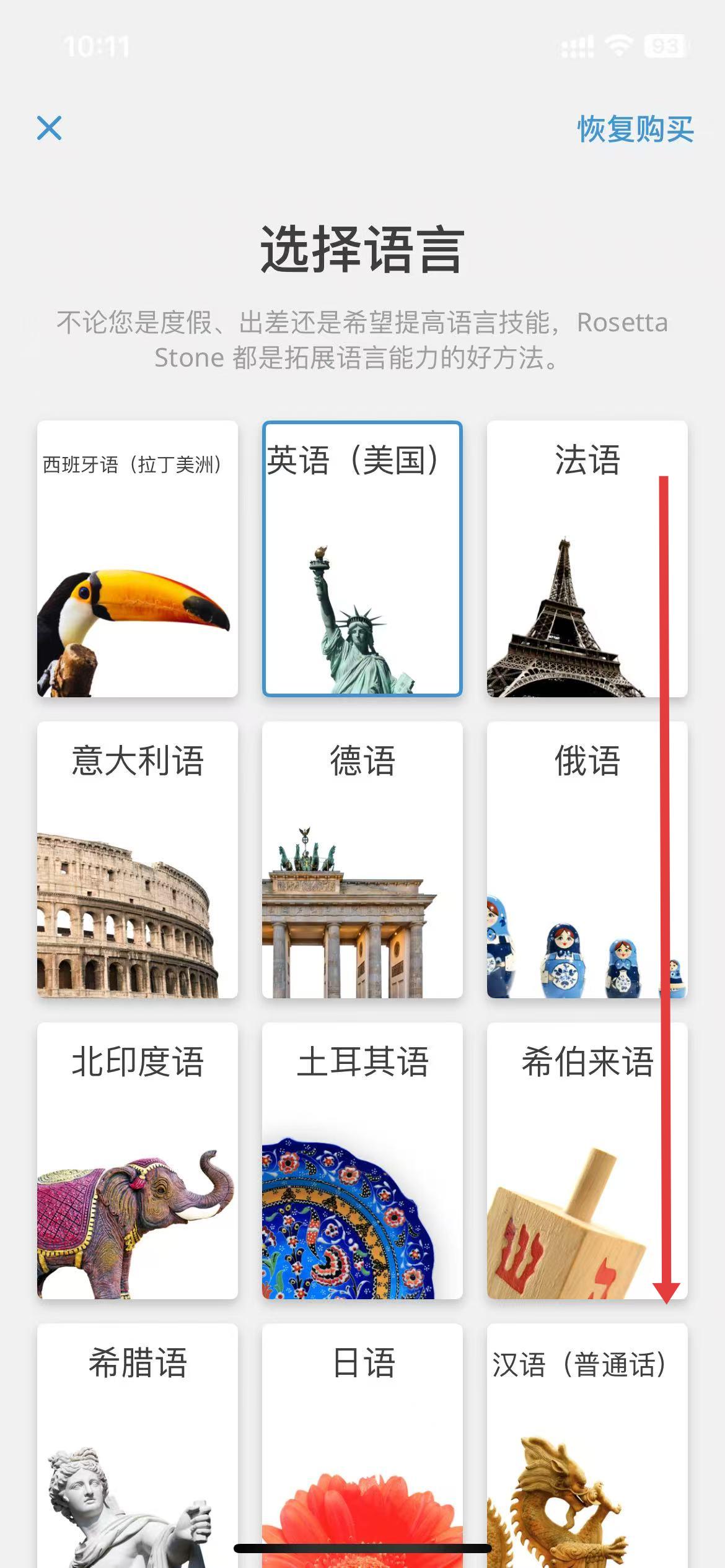Choose the 英语（美国）card

[x=362, y=559]
